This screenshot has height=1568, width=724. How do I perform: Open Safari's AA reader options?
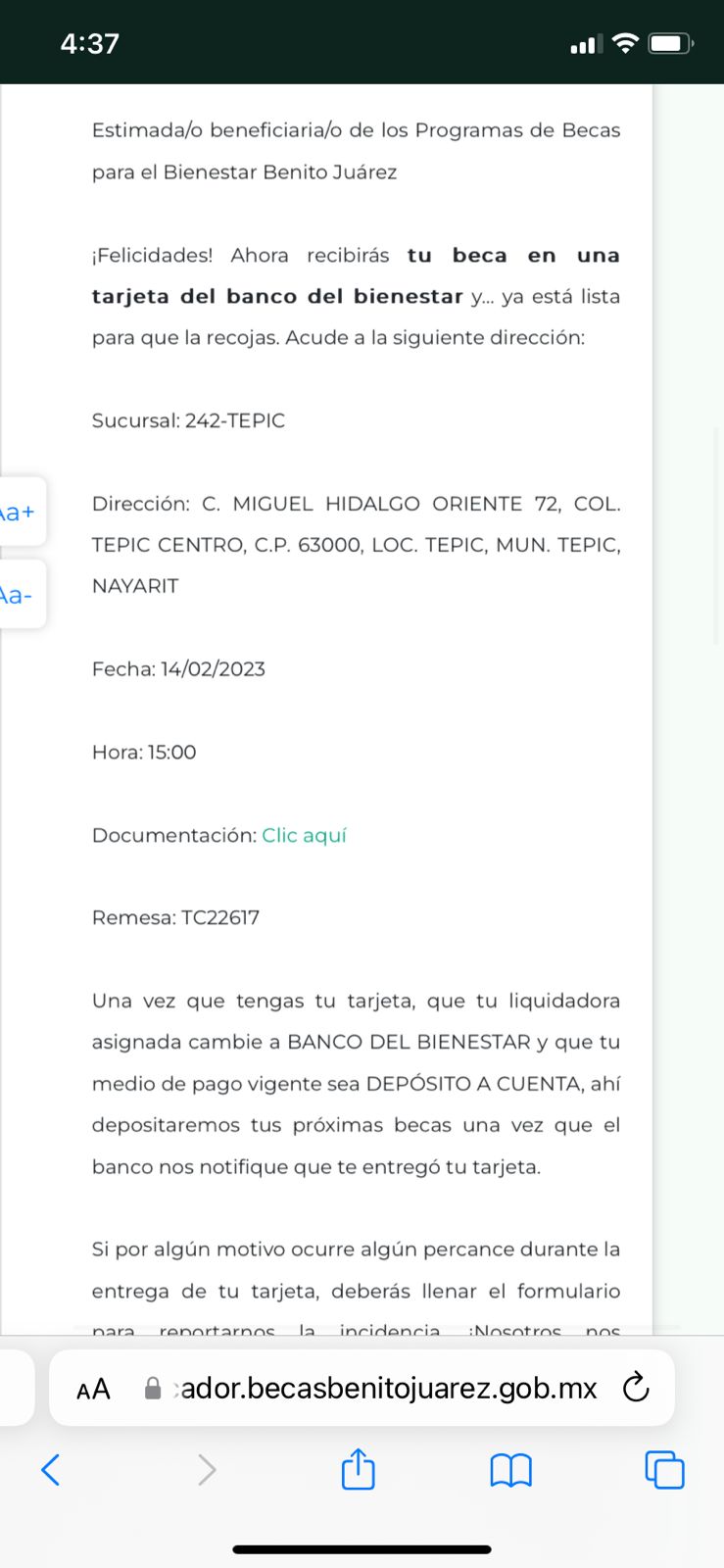click(94, 1389)
